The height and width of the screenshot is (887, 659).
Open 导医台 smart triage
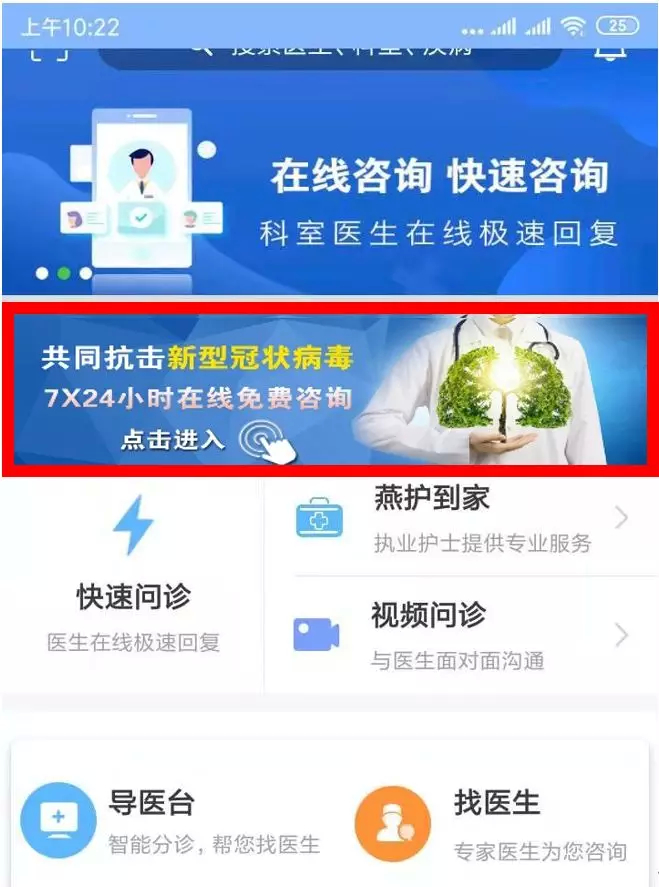coord(170,822)
